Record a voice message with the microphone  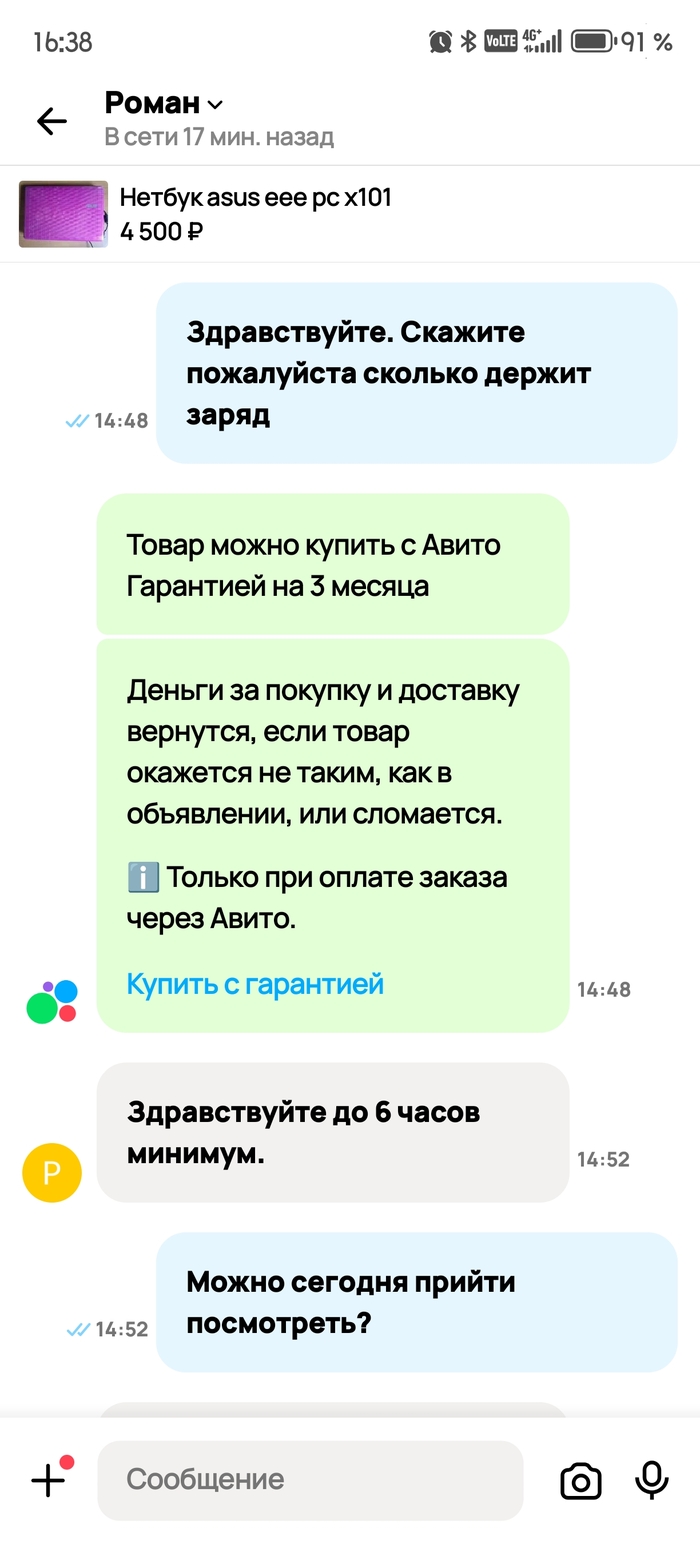(652, 1480)
